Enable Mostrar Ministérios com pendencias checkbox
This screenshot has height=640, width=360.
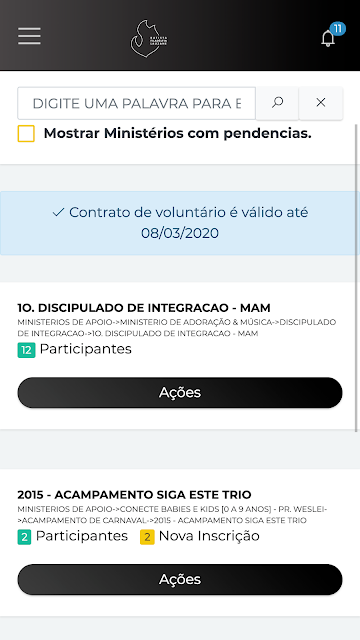(x=26, y=133)
